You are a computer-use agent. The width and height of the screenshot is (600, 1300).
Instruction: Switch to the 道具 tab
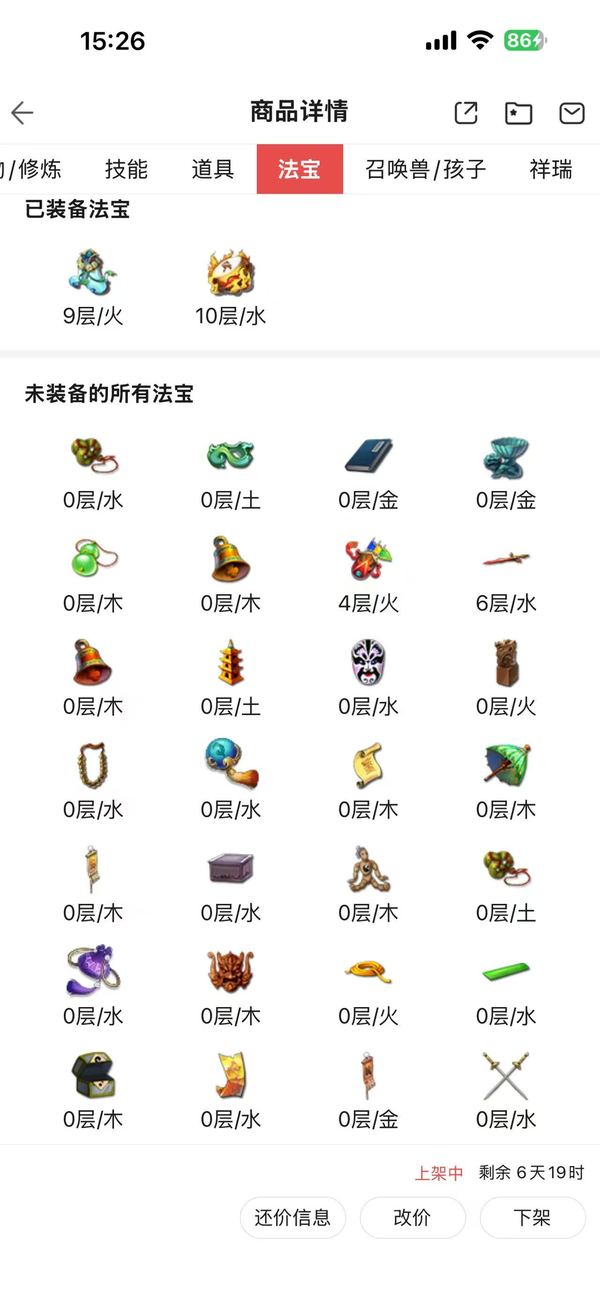[212, 169]
